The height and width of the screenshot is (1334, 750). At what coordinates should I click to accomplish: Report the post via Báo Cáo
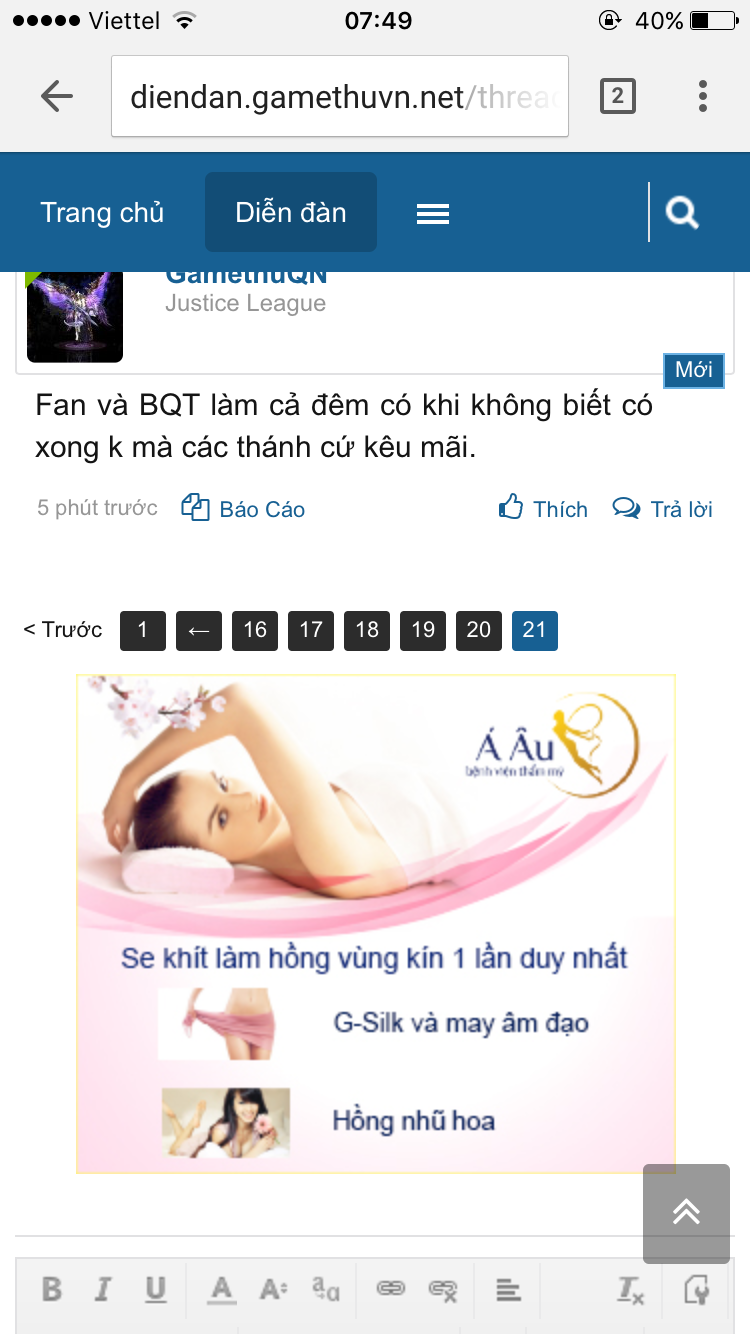coord(243,509)
